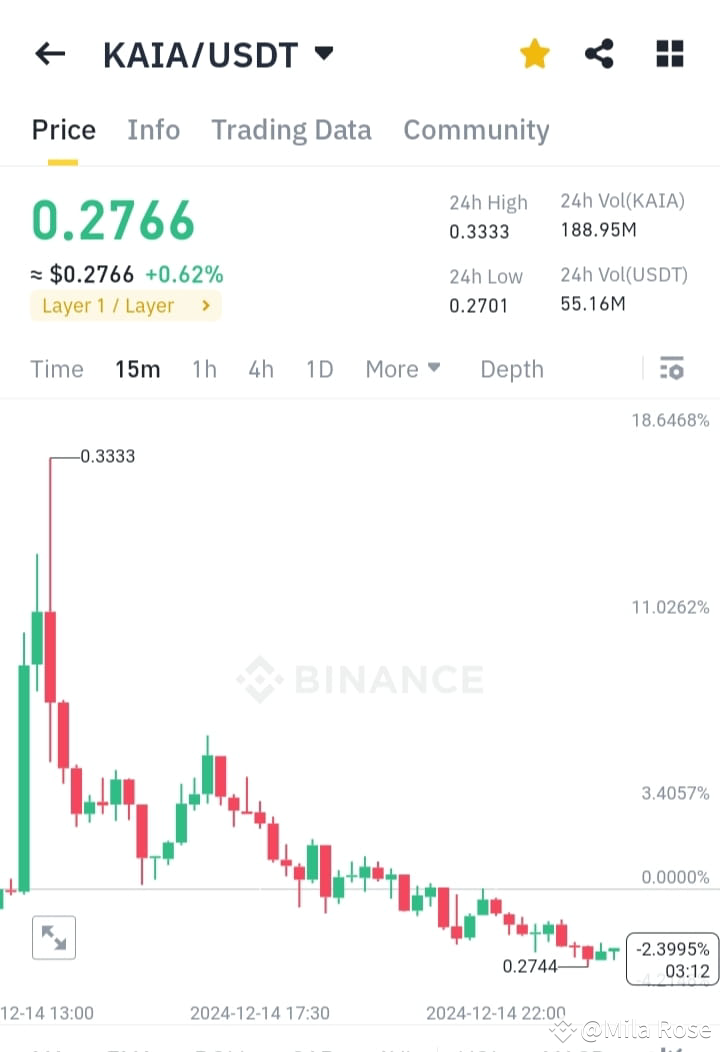
Task: Switch chart to 1h interval
Action: [x=203, y=369]
